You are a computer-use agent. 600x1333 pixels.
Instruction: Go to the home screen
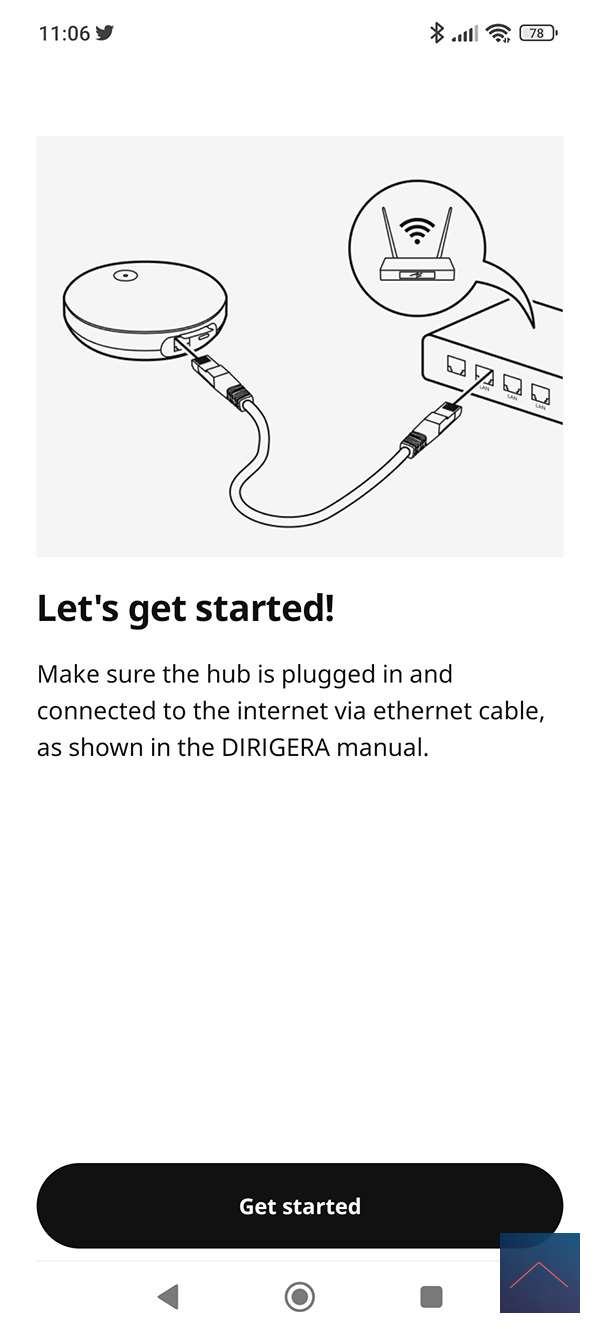click(299, 1297)
